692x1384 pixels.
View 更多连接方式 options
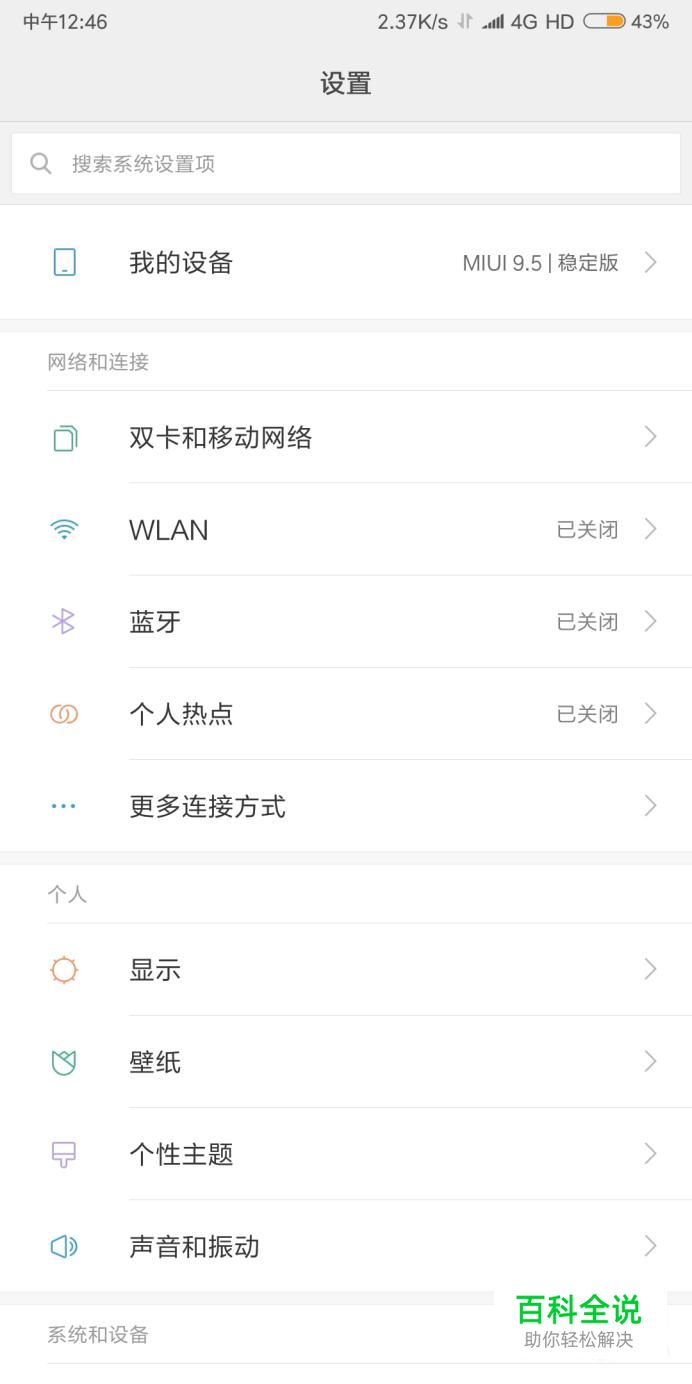point(346,806)
